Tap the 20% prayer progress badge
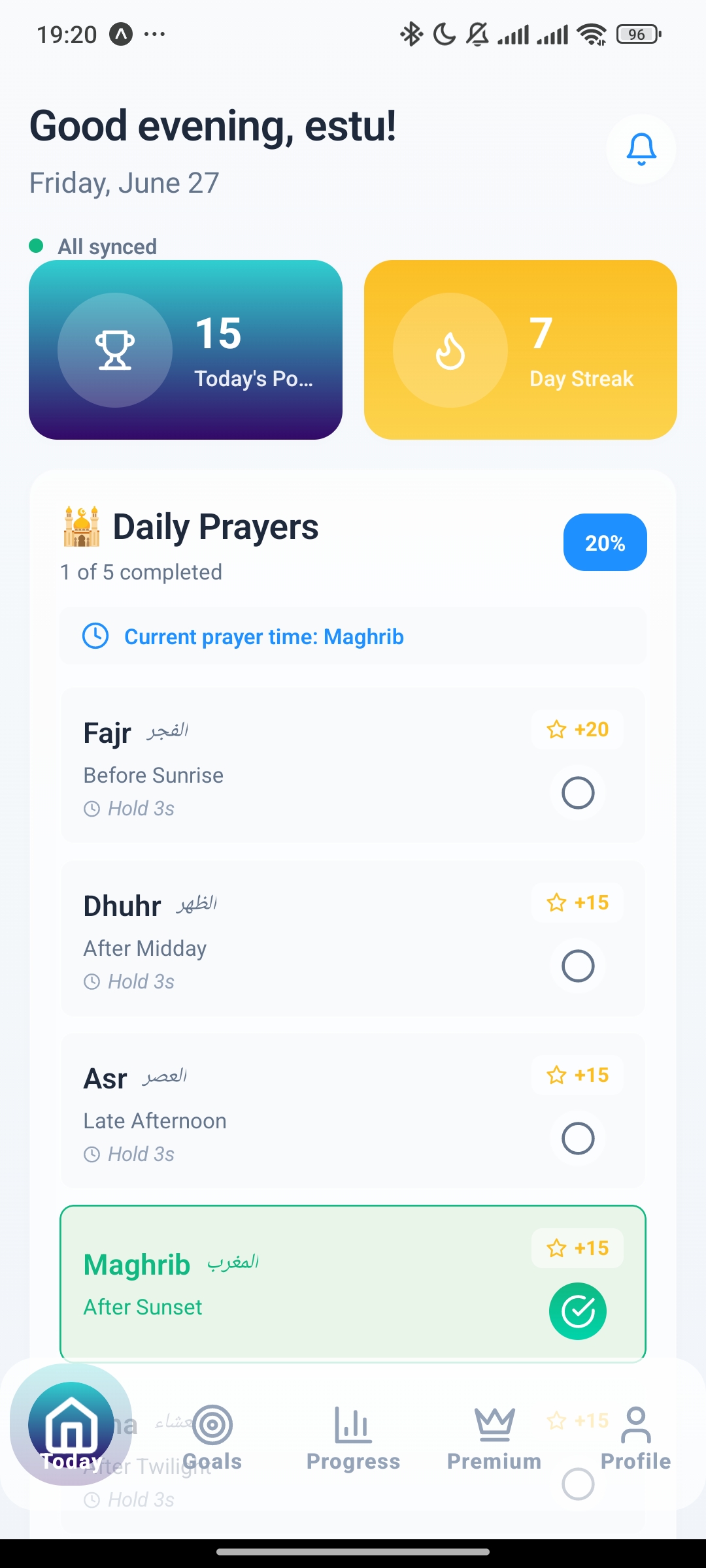Image resolution: width=706 pixels, height=1568 pixels. (x=604, y=542)
